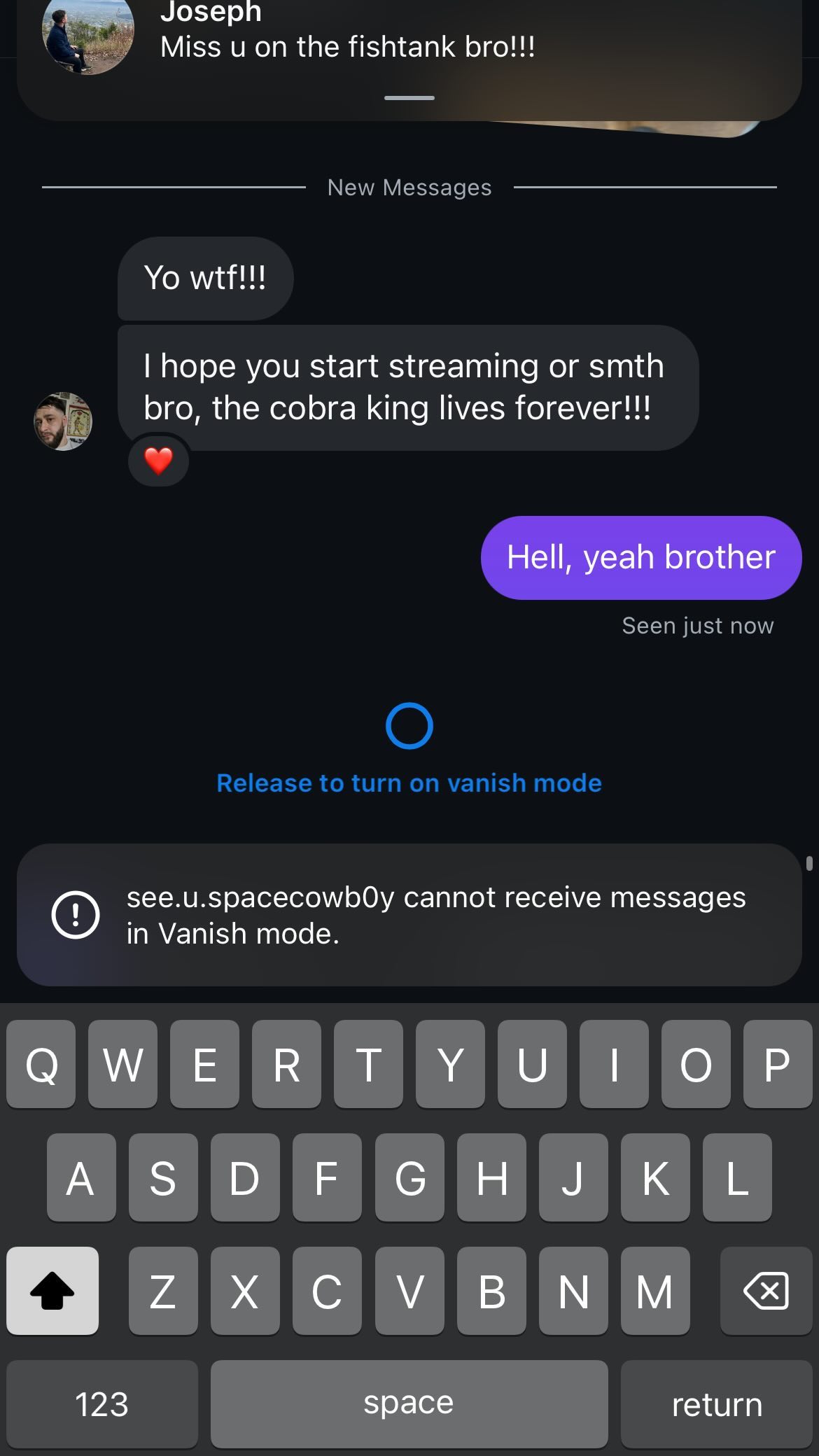Tap the heart reaction under cobra king message
The width and height of the screenshot is (819, 1456).
pos(158,461)
